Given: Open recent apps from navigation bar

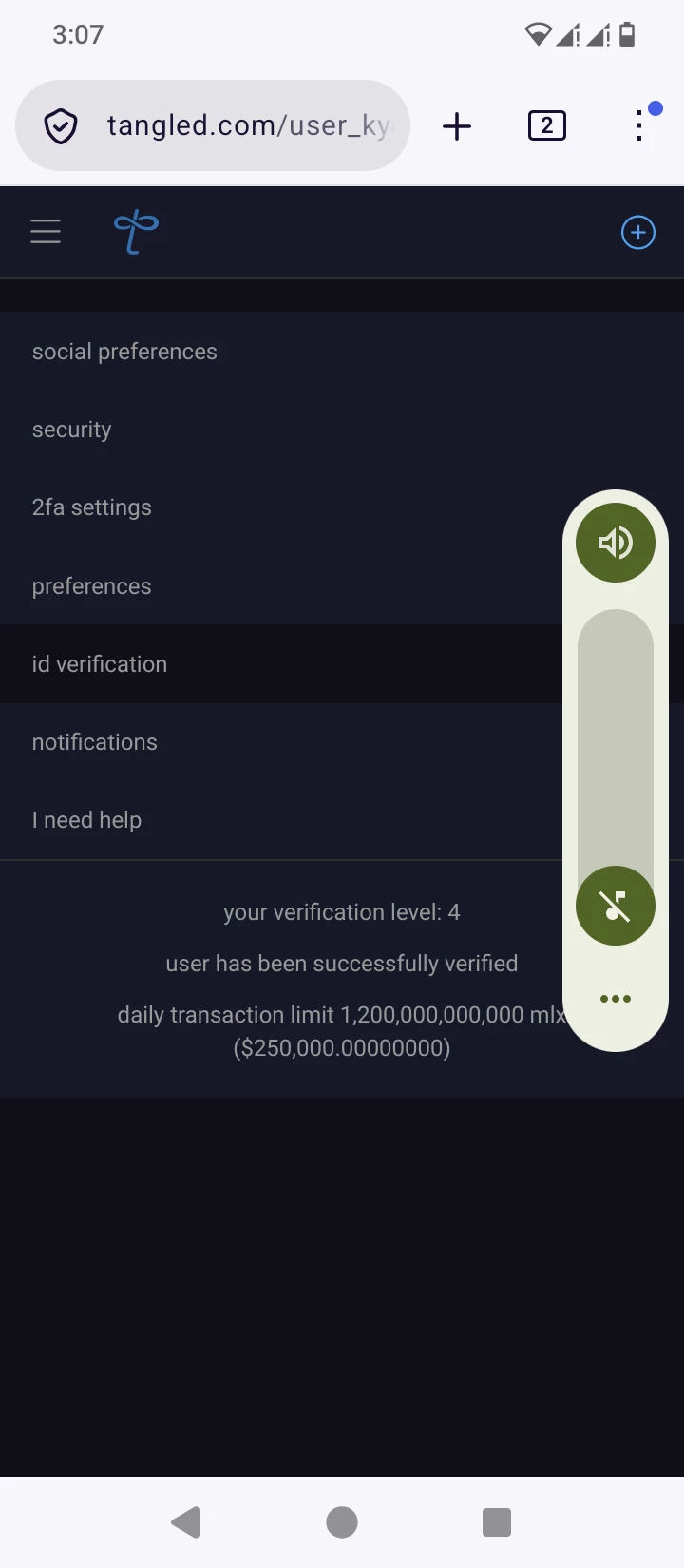Looking at the screenshot, I should 497,1522.
